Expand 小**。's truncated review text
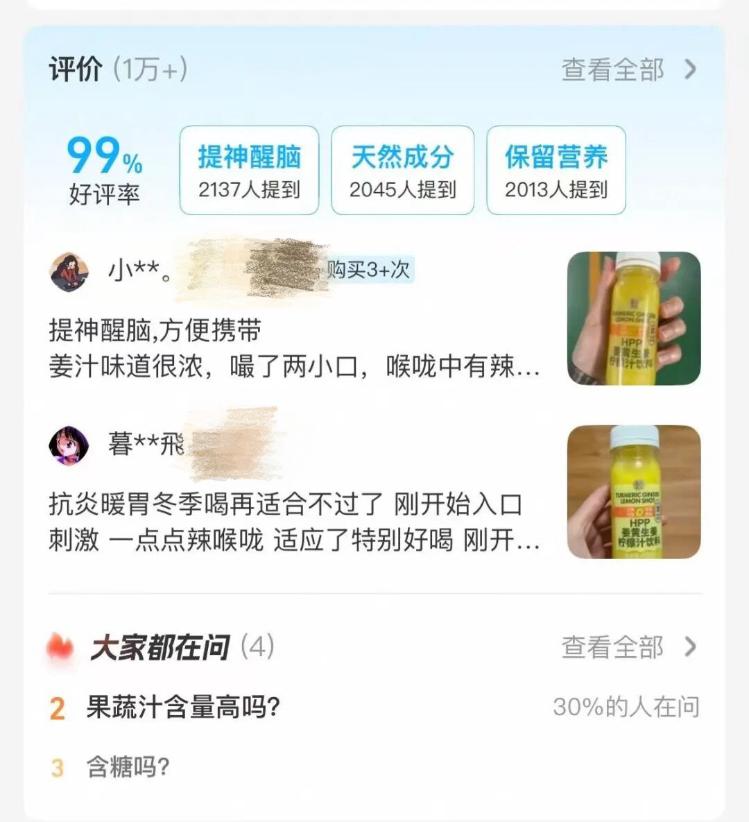The height and width of the screenshot is (822, 749). [x=290, y=367]
